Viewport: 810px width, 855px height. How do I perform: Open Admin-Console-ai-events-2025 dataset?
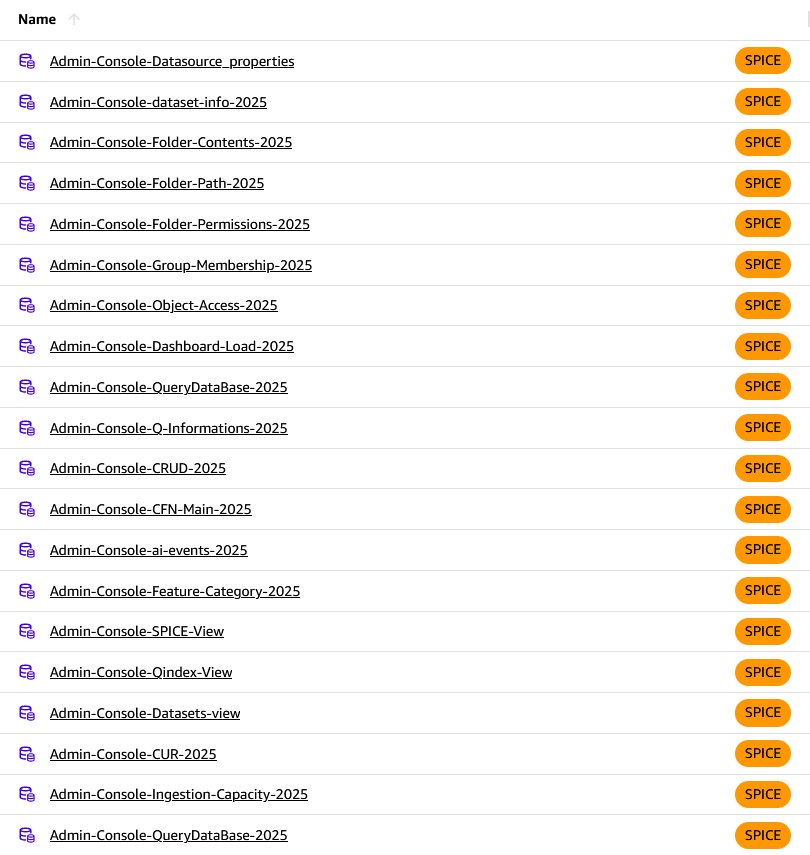coord(149,551)
